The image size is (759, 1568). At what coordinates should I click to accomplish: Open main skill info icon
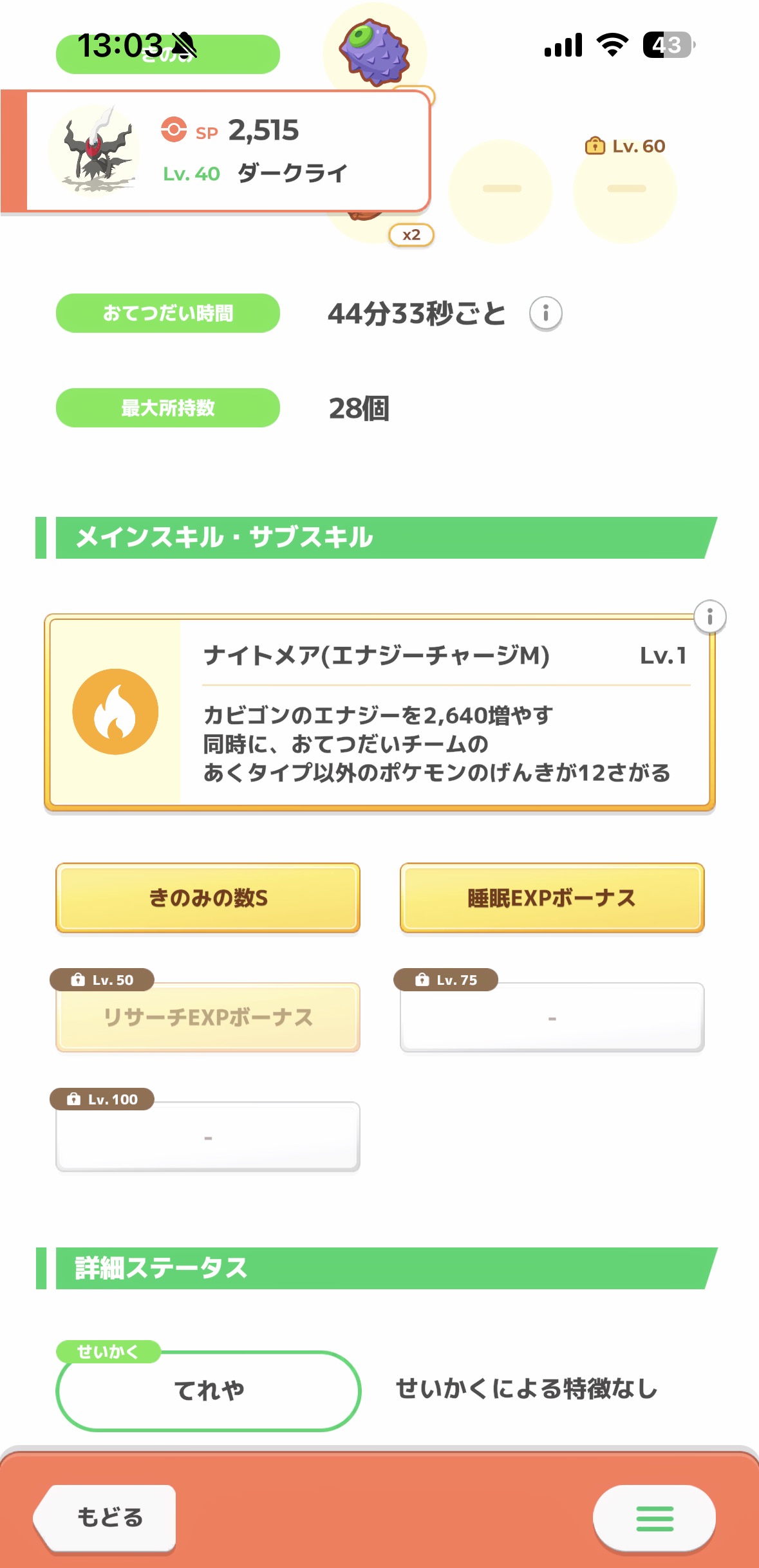tap(709, 617)
